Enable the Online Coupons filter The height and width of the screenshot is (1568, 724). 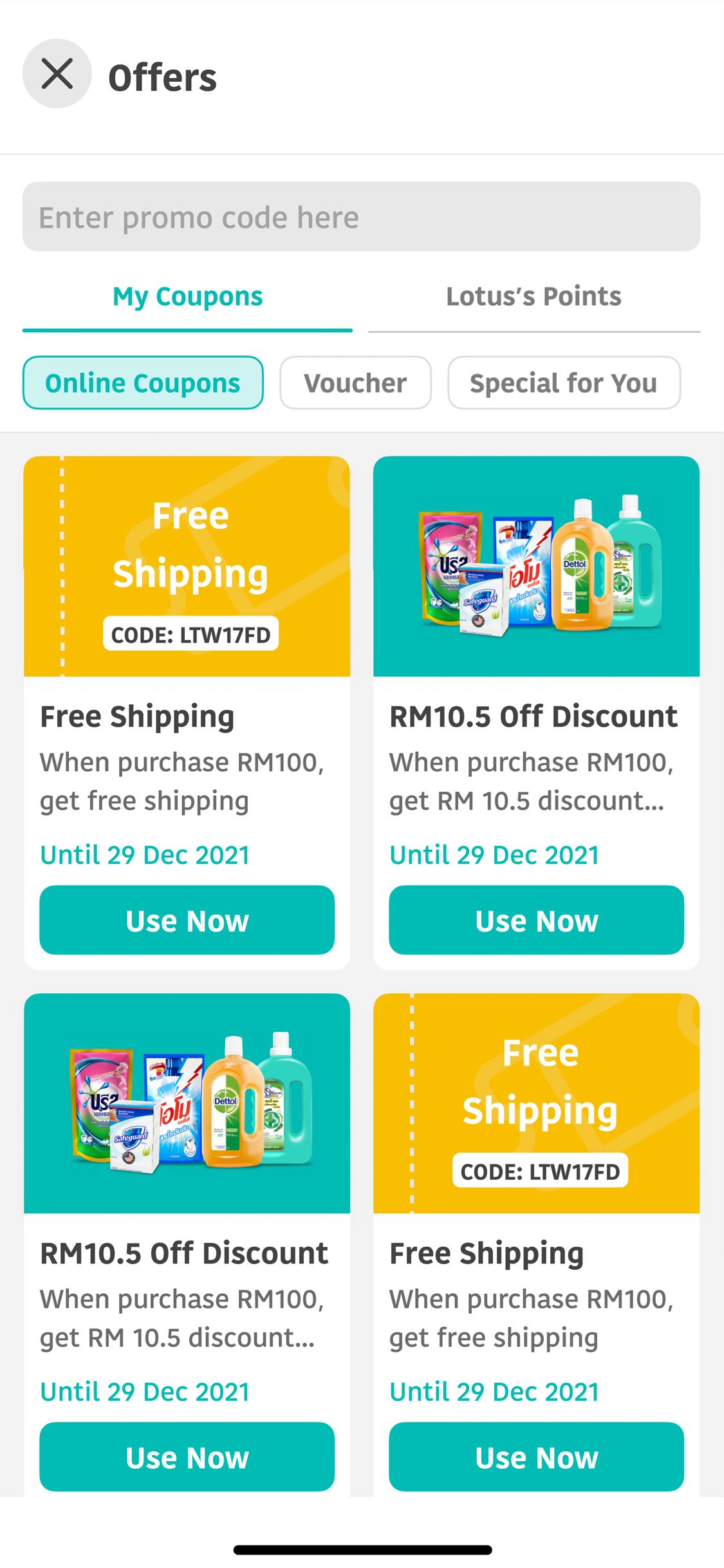coord(142,382)
